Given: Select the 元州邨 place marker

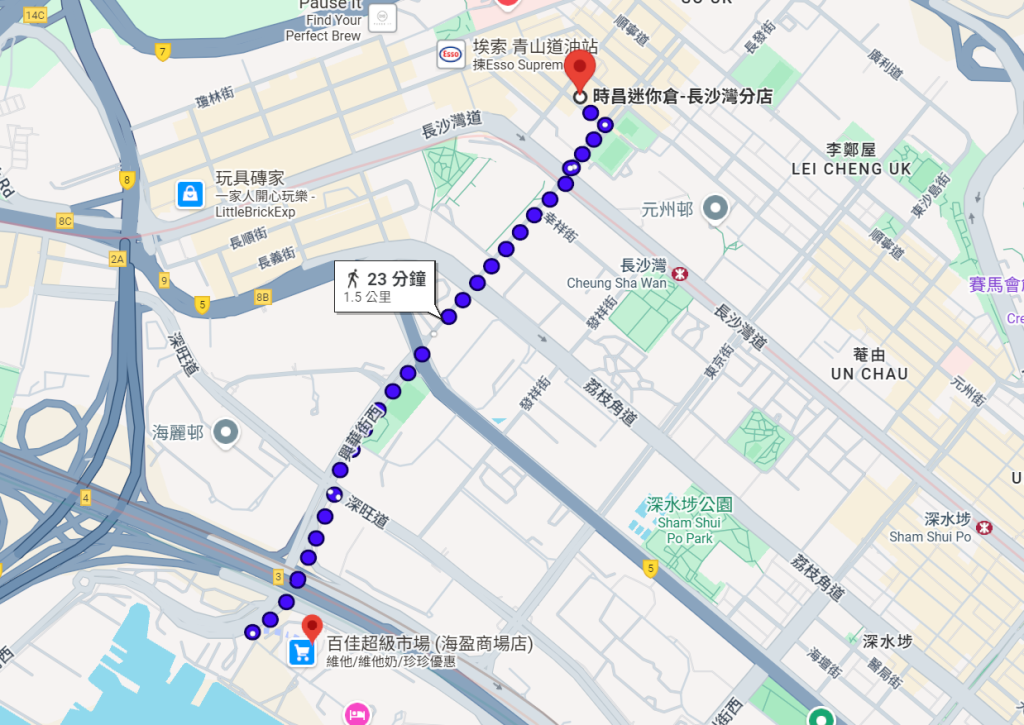Looking at the screenshot, I should (x=715, y=209).
